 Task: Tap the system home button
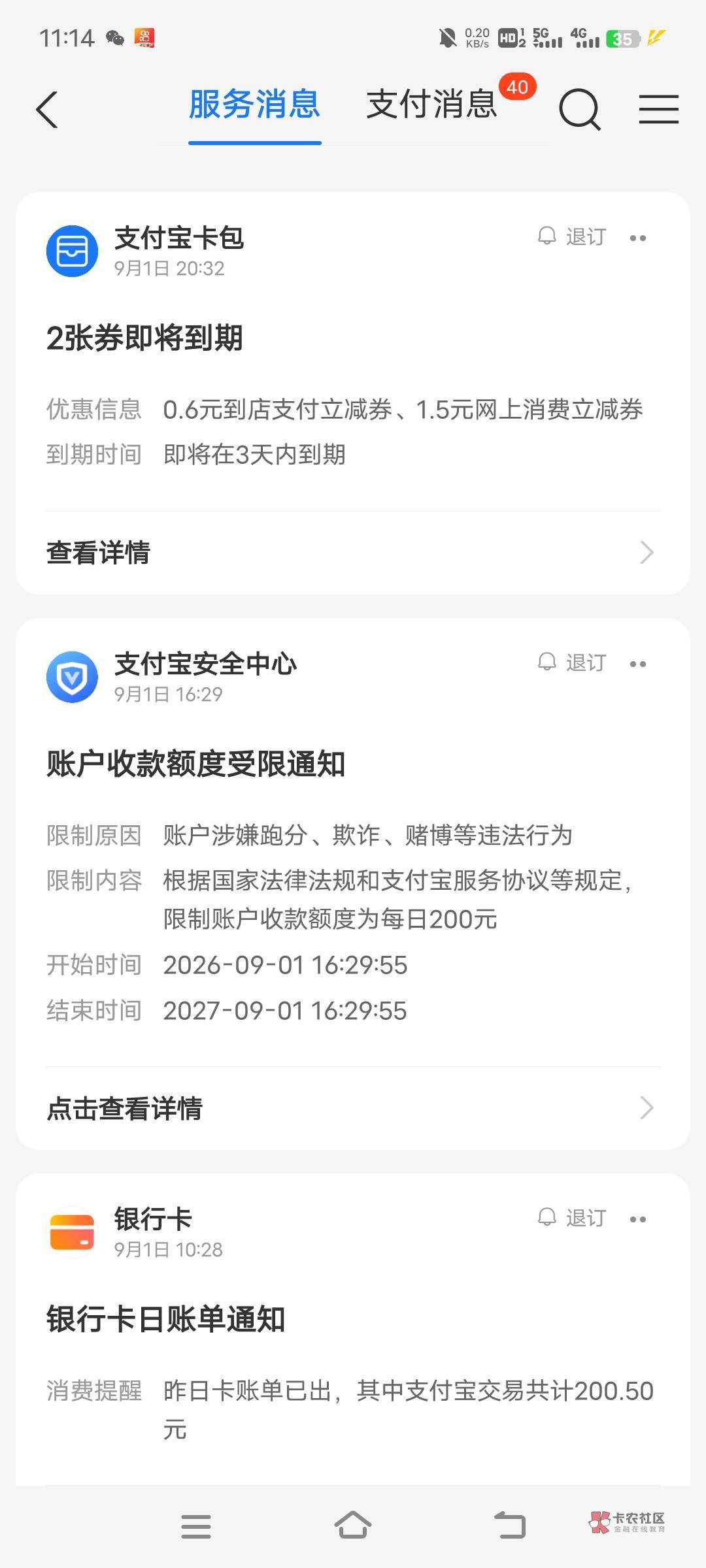click(353, 1526)
